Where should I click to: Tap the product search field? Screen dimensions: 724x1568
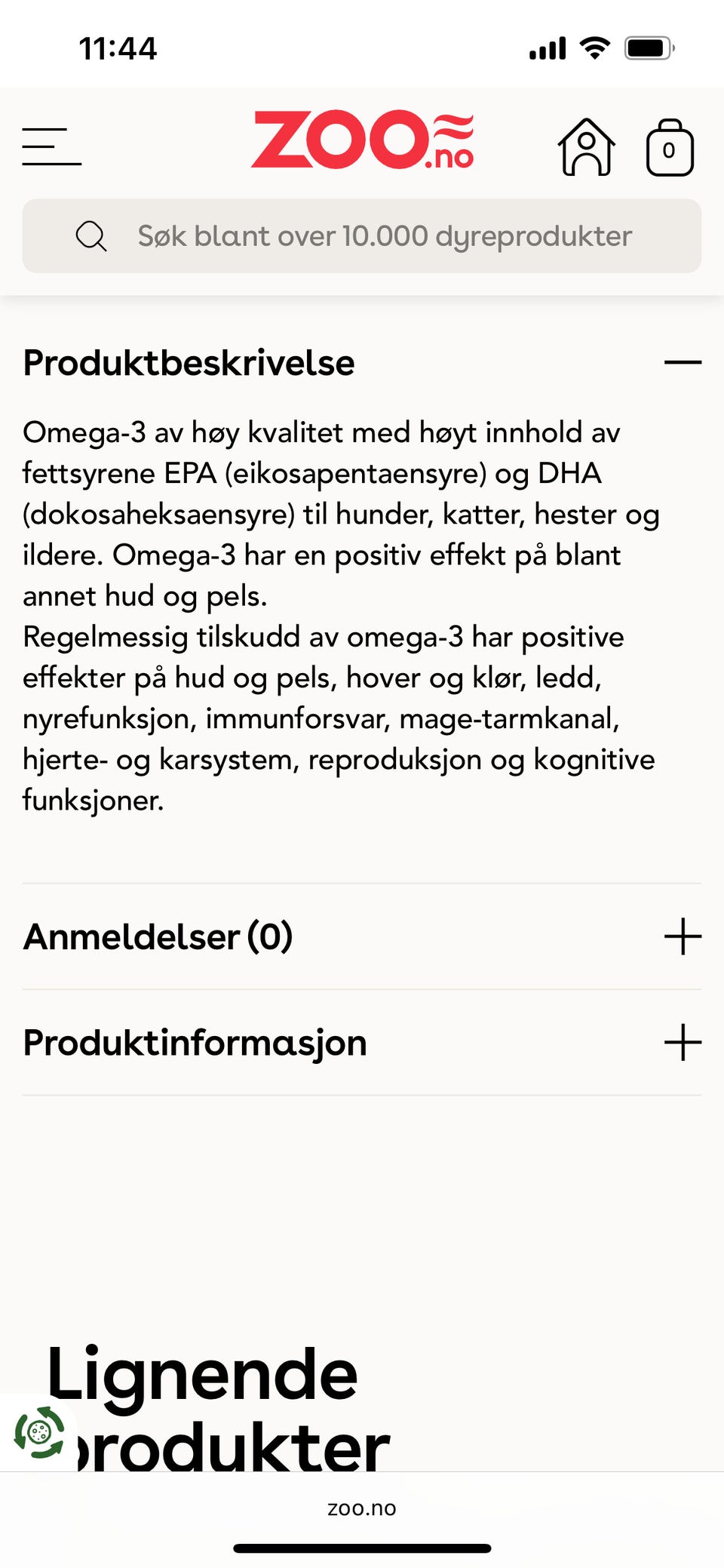click(x=362, y=236)
